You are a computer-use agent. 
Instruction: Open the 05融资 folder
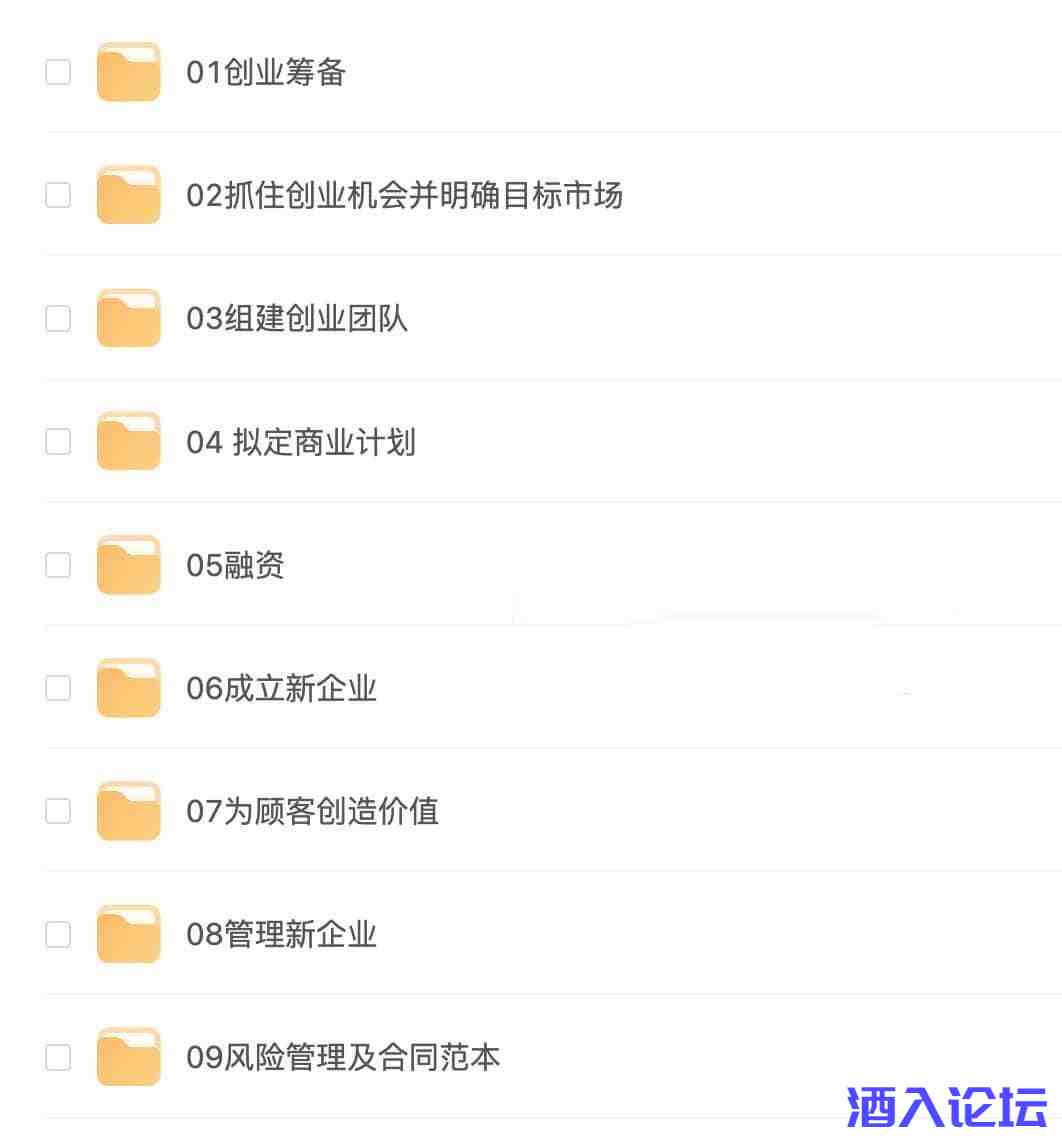[236, 565]
